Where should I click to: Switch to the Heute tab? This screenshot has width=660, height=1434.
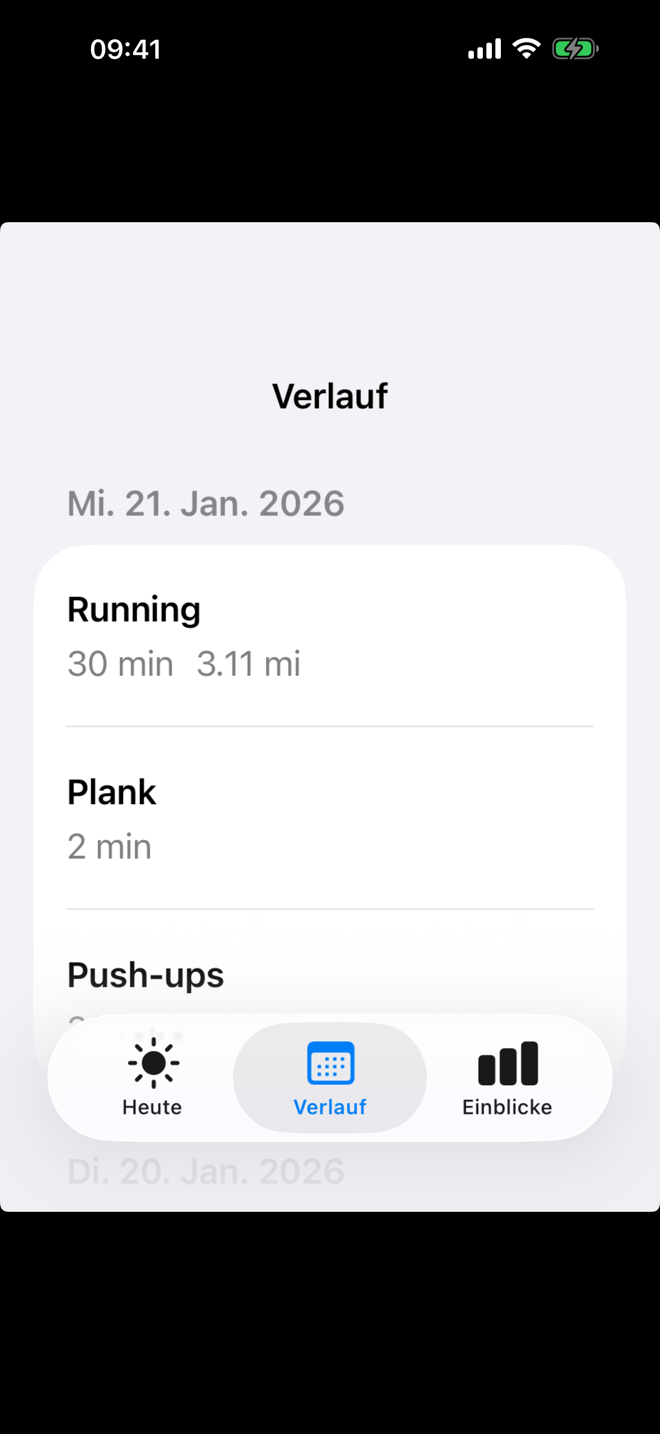pyautogui.click(x=152, y=1078)
